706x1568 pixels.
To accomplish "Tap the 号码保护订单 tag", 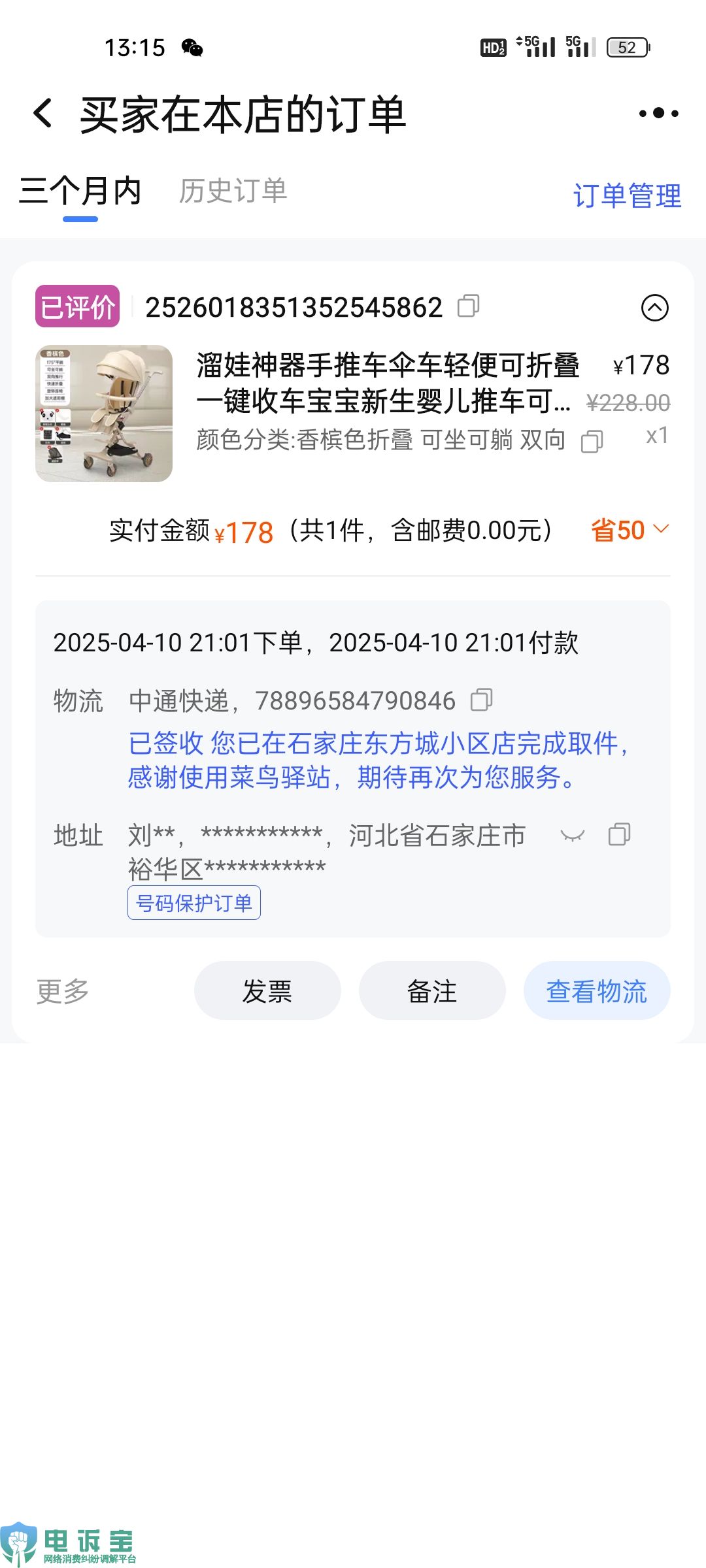I will (x=193, y=903).
